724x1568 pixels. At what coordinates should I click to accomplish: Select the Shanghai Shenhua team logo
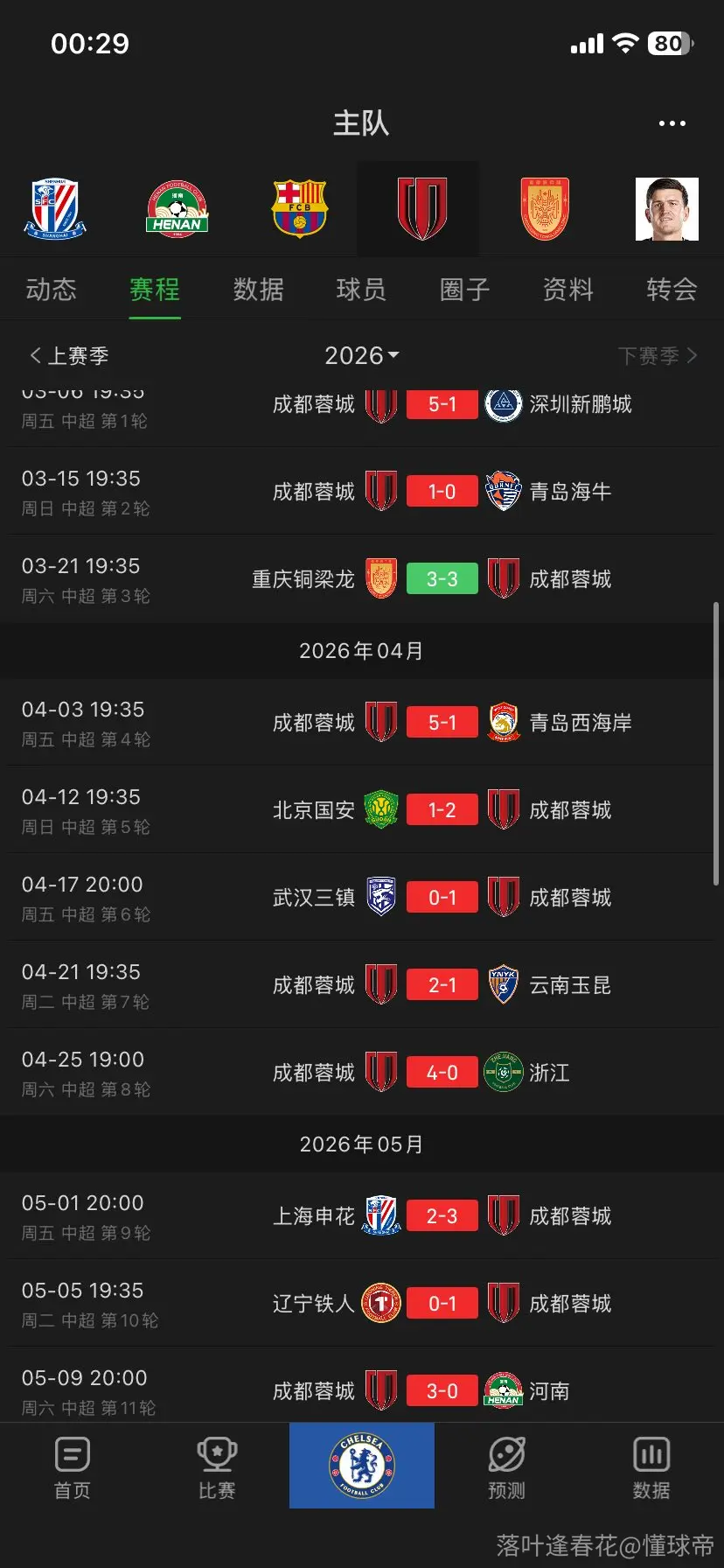point(54,209)
